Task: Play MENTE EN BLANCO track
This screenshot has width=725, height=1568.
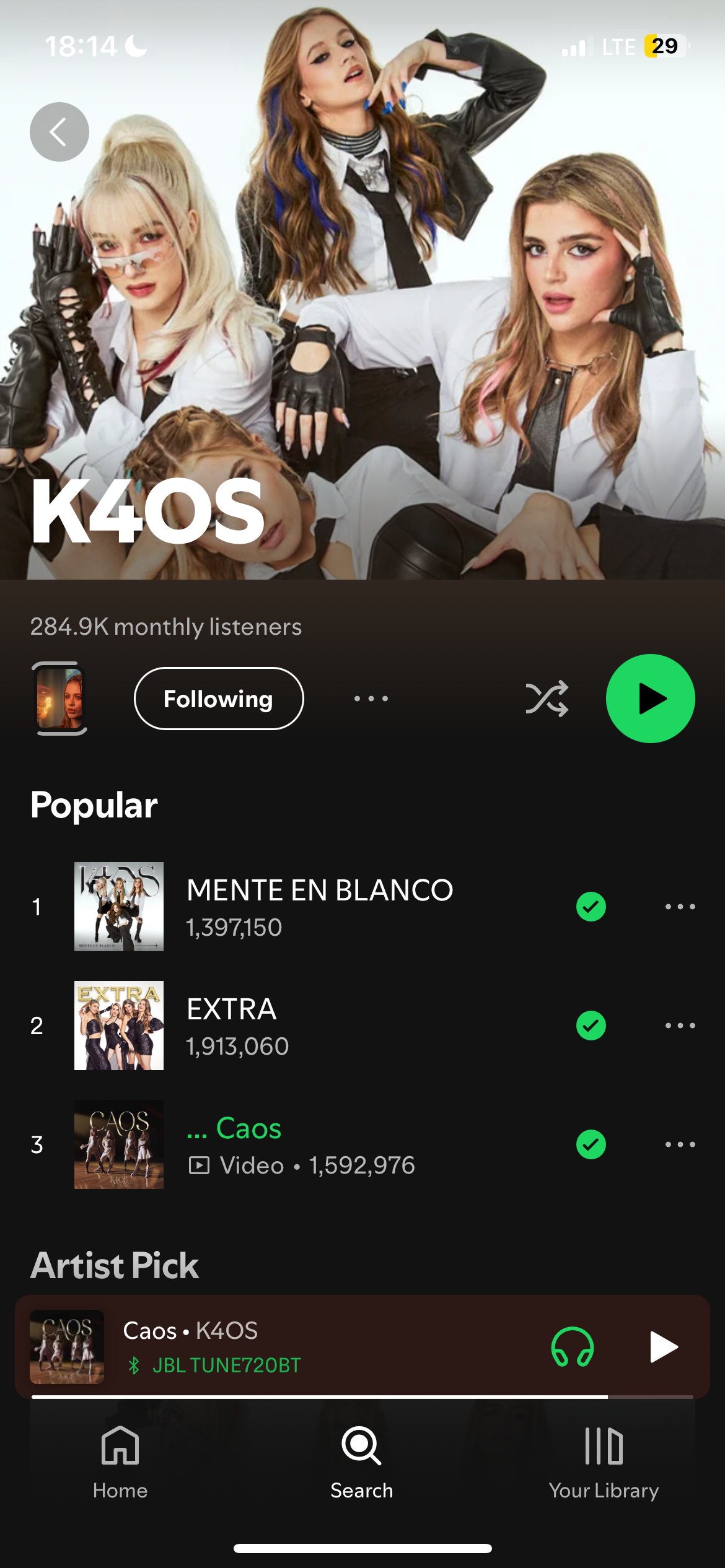Action: coord(319,906)
